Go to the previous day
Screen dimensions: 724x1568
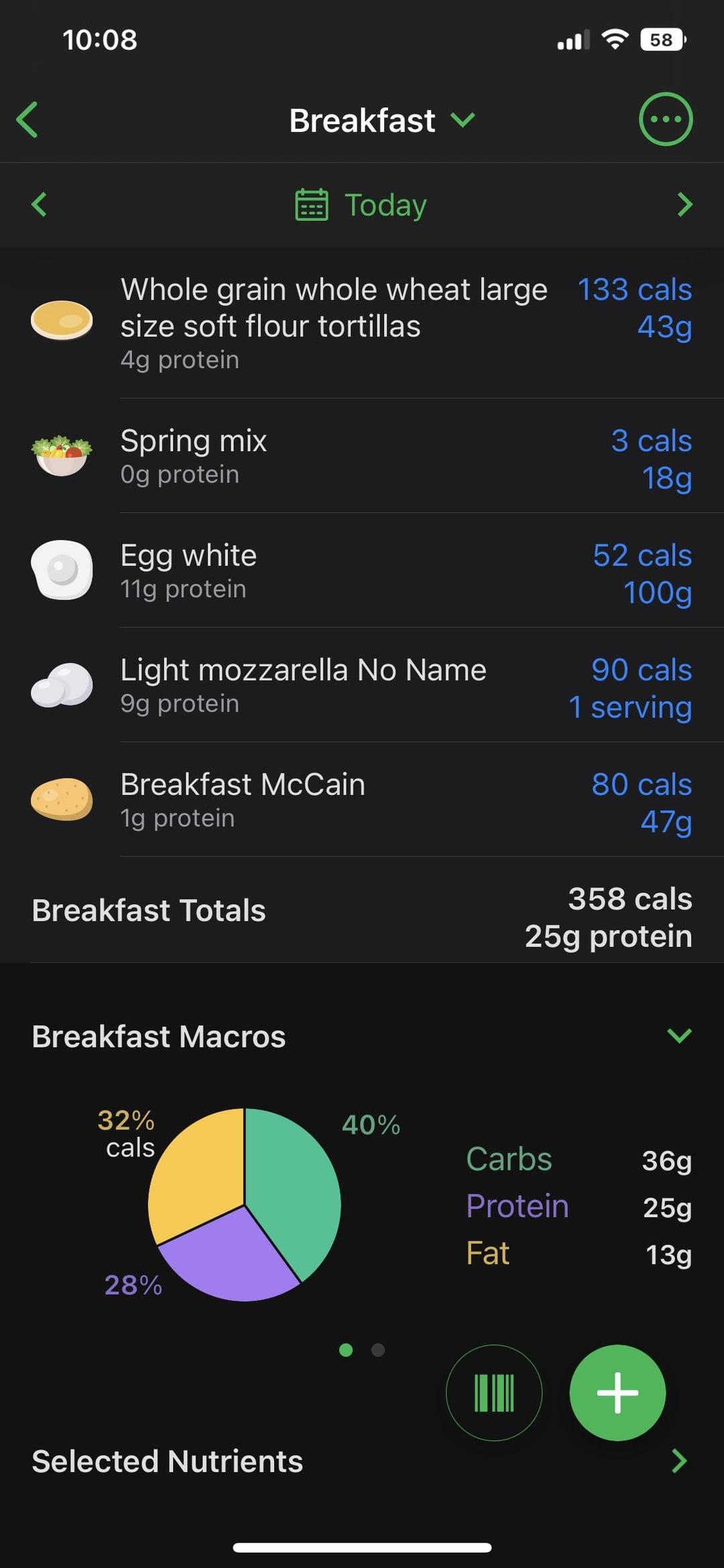(x=39, y=205)
